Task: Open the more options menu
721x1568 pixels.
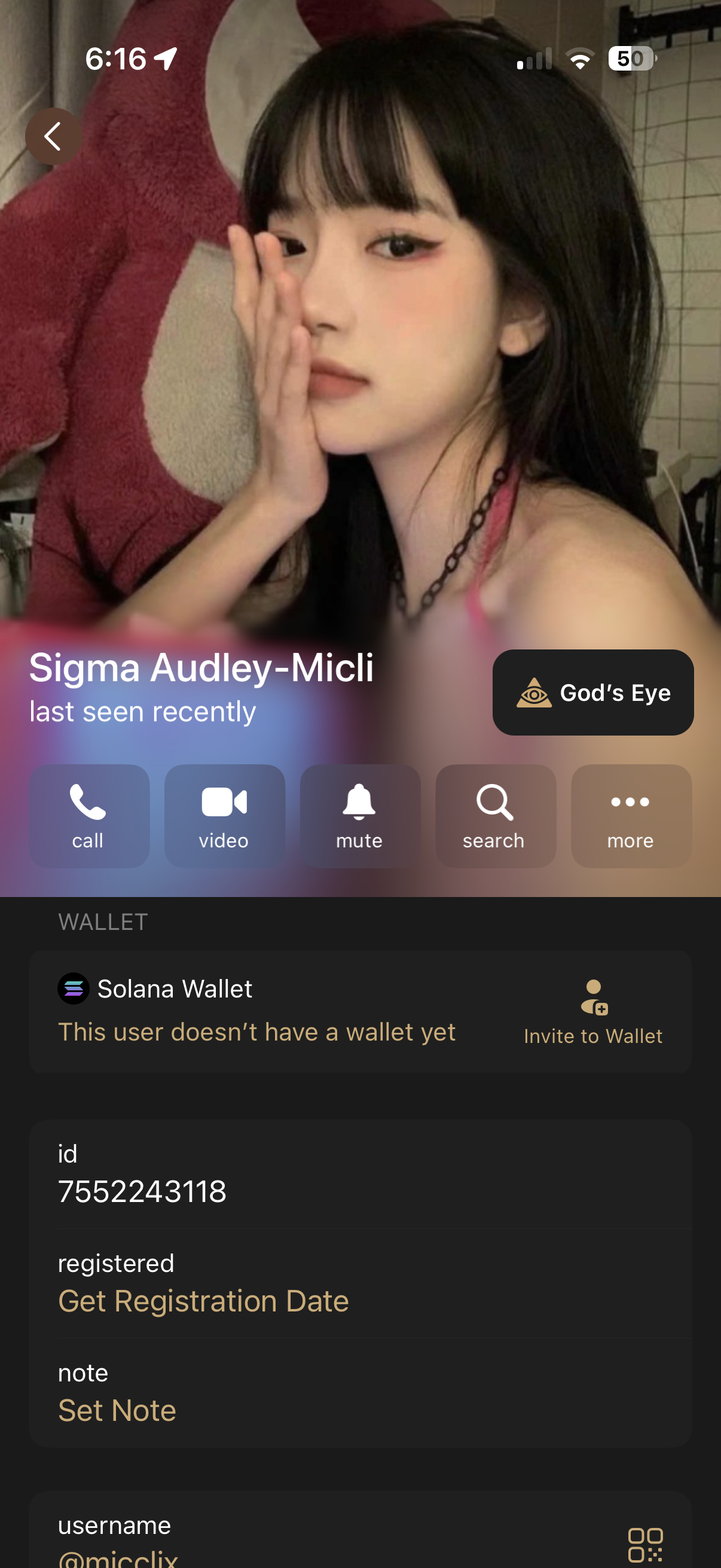Action: (631, 816)
